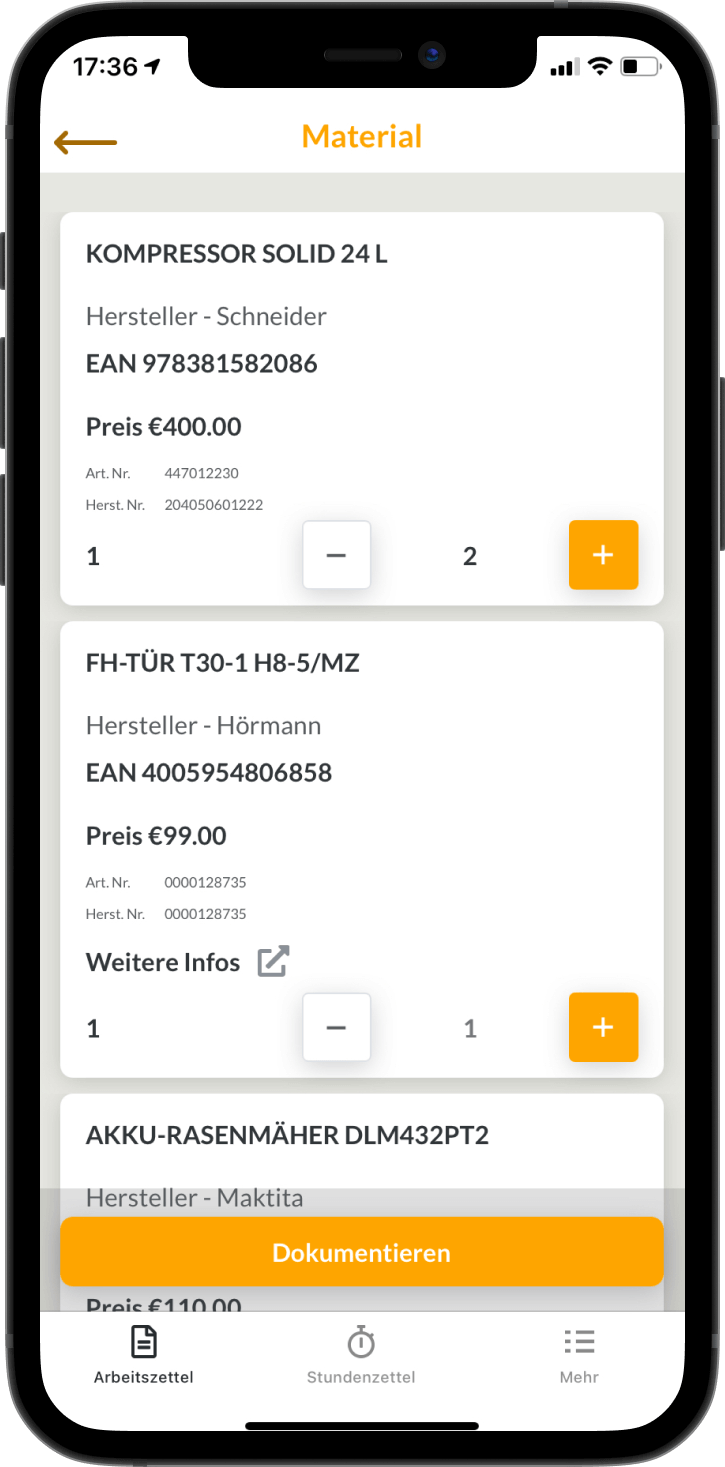Open the Mehr tab
725x1467 pixels.
click(x=579, y=1355)
